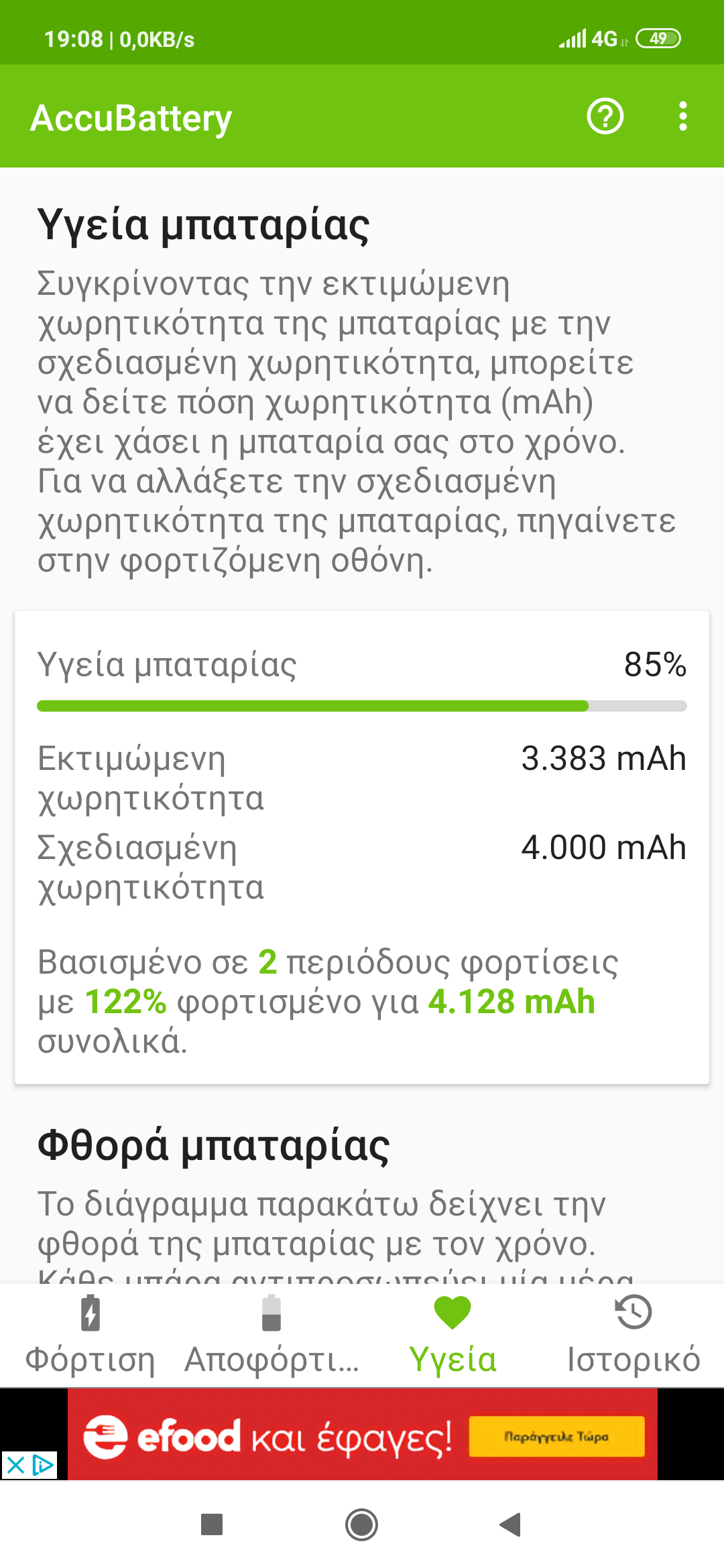724x1568 pixels.
Task: Open the three-dot overflow menu
Action: tap(682, 117)
